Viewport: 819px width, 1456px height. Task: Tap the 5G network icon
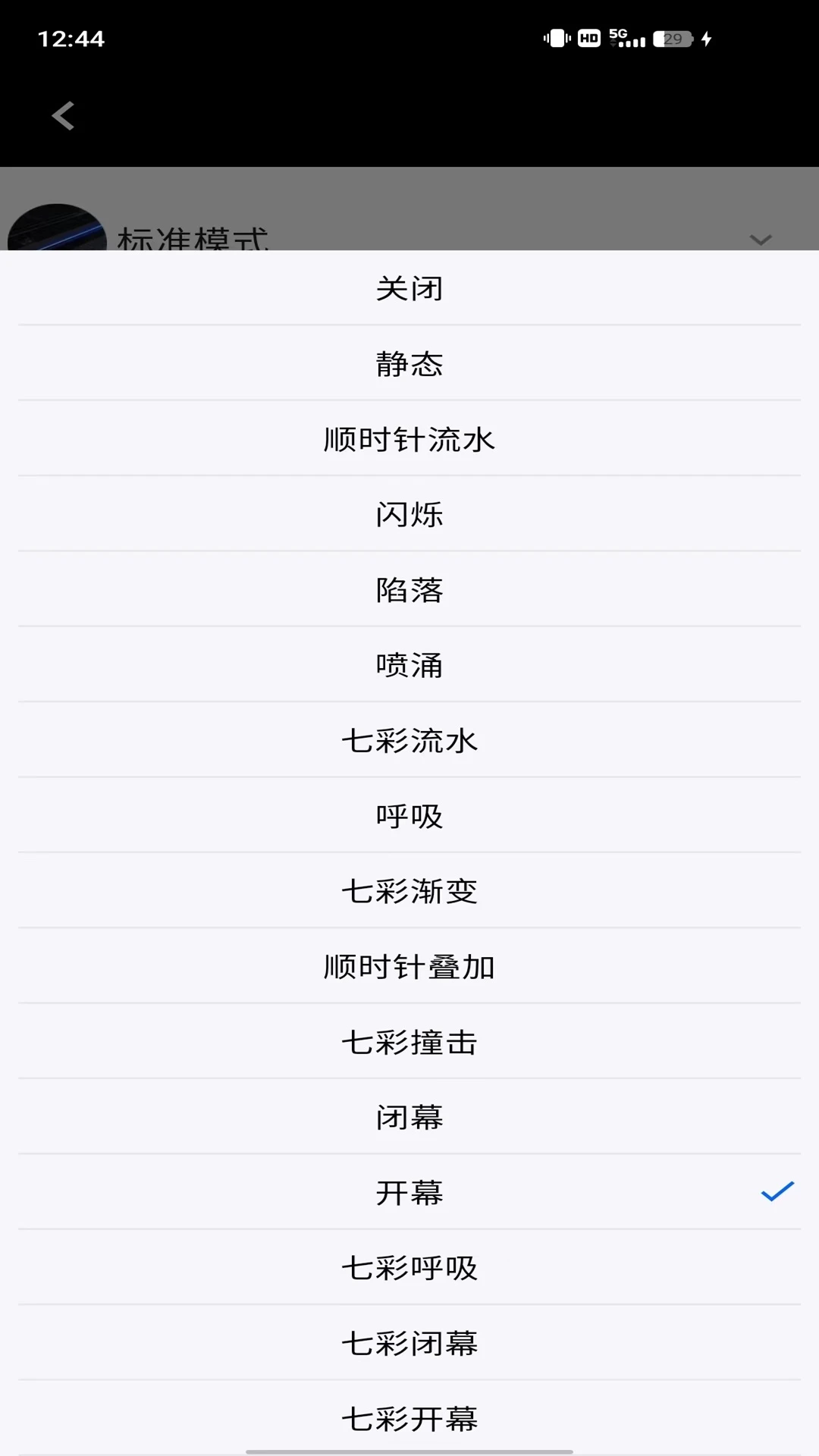click(618, 33)
